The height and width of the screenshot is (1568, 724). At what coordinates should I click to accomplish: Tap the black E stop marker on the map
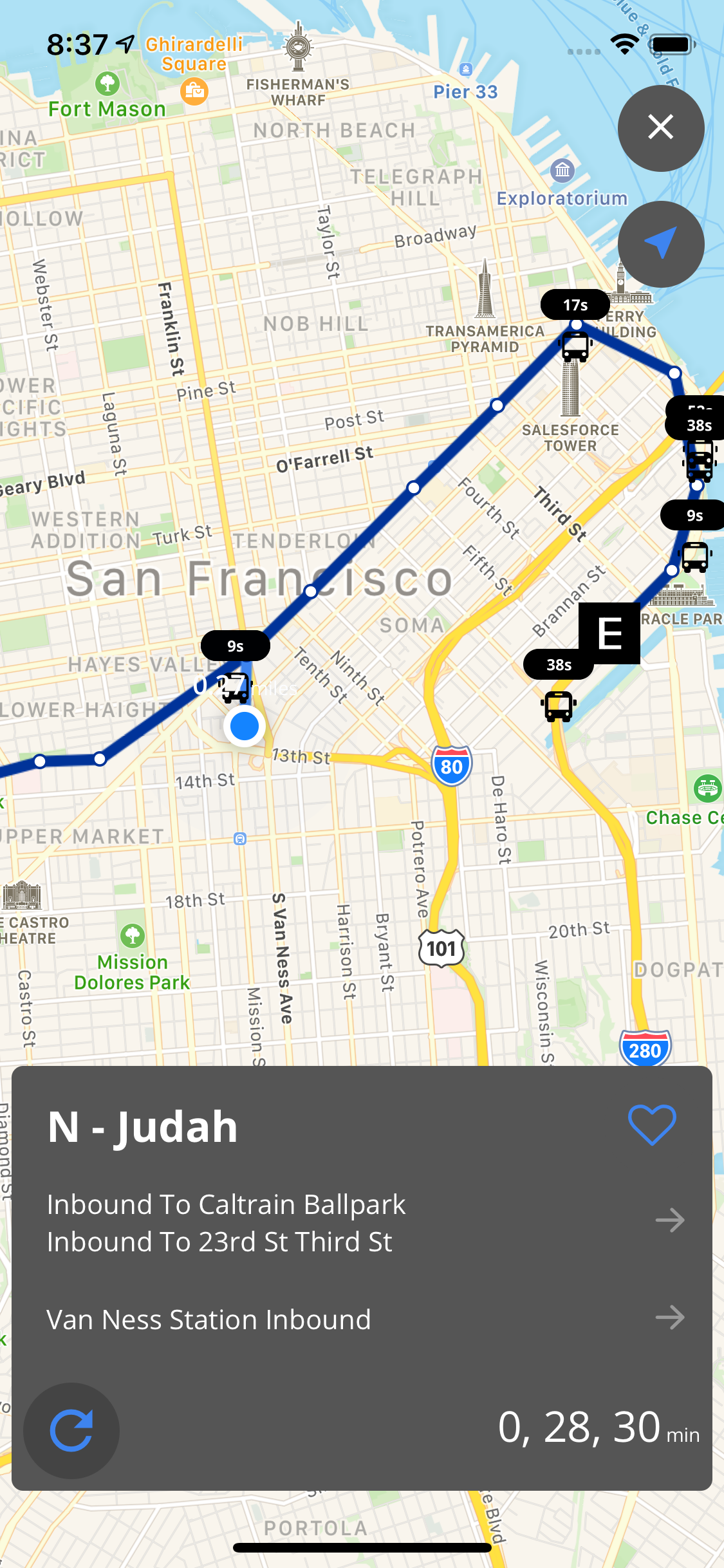[x=610, y=633]
